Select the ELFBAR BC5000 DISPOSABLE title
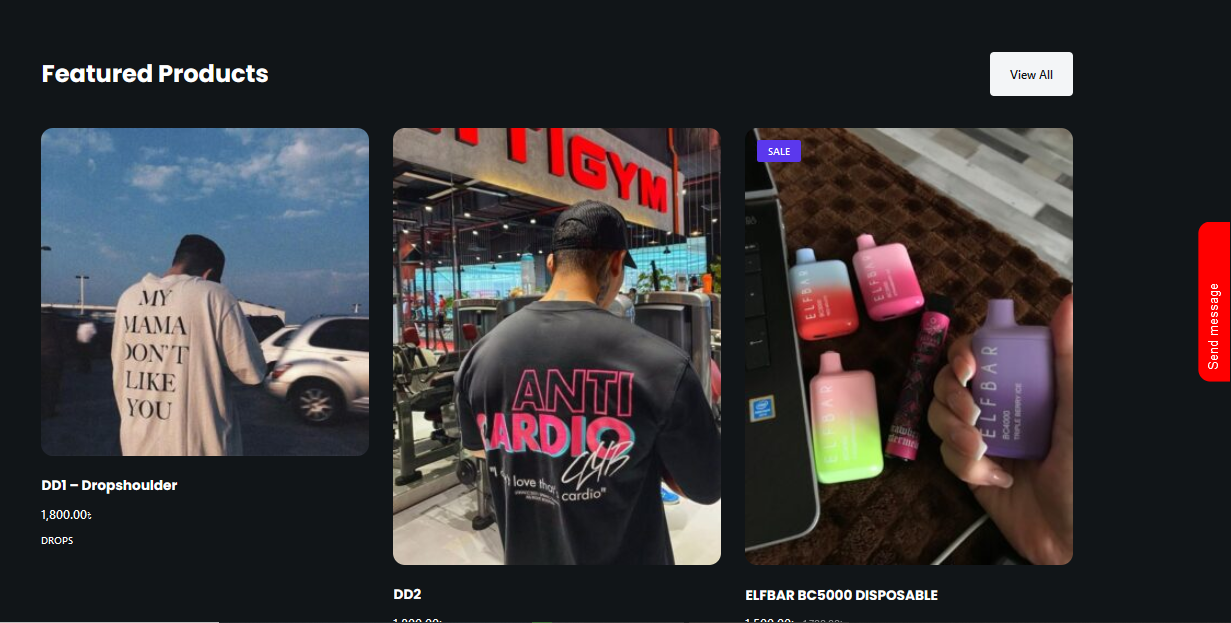Image resolution: width=1231 pixels, height=623 pixels. click(x=841, y=595)
